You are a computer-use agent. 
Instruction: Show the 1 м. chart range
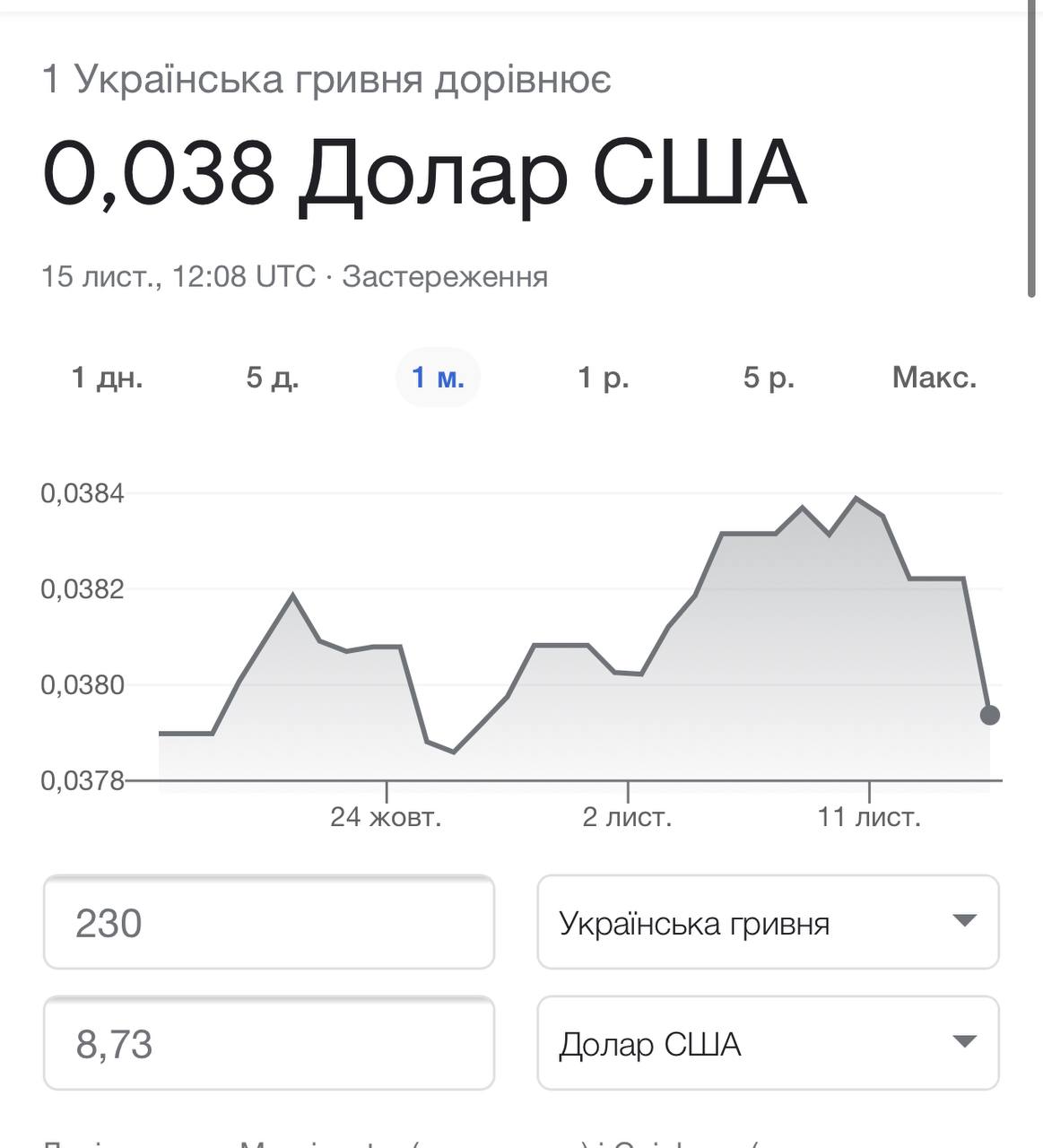coord(438,378)
